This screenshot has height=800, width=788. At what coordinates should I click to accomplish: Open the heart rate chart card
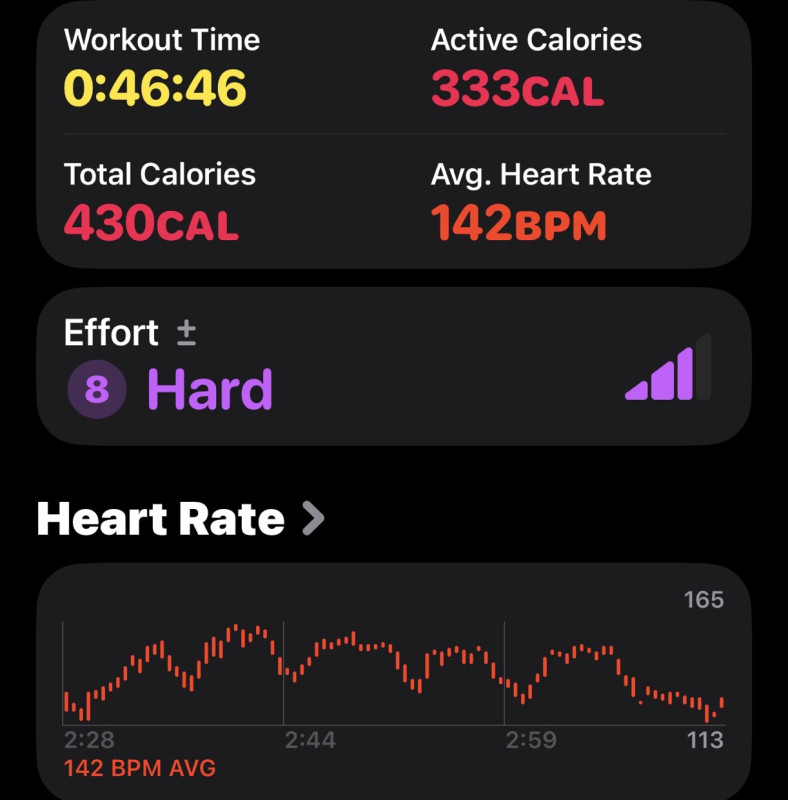(393, 680)
